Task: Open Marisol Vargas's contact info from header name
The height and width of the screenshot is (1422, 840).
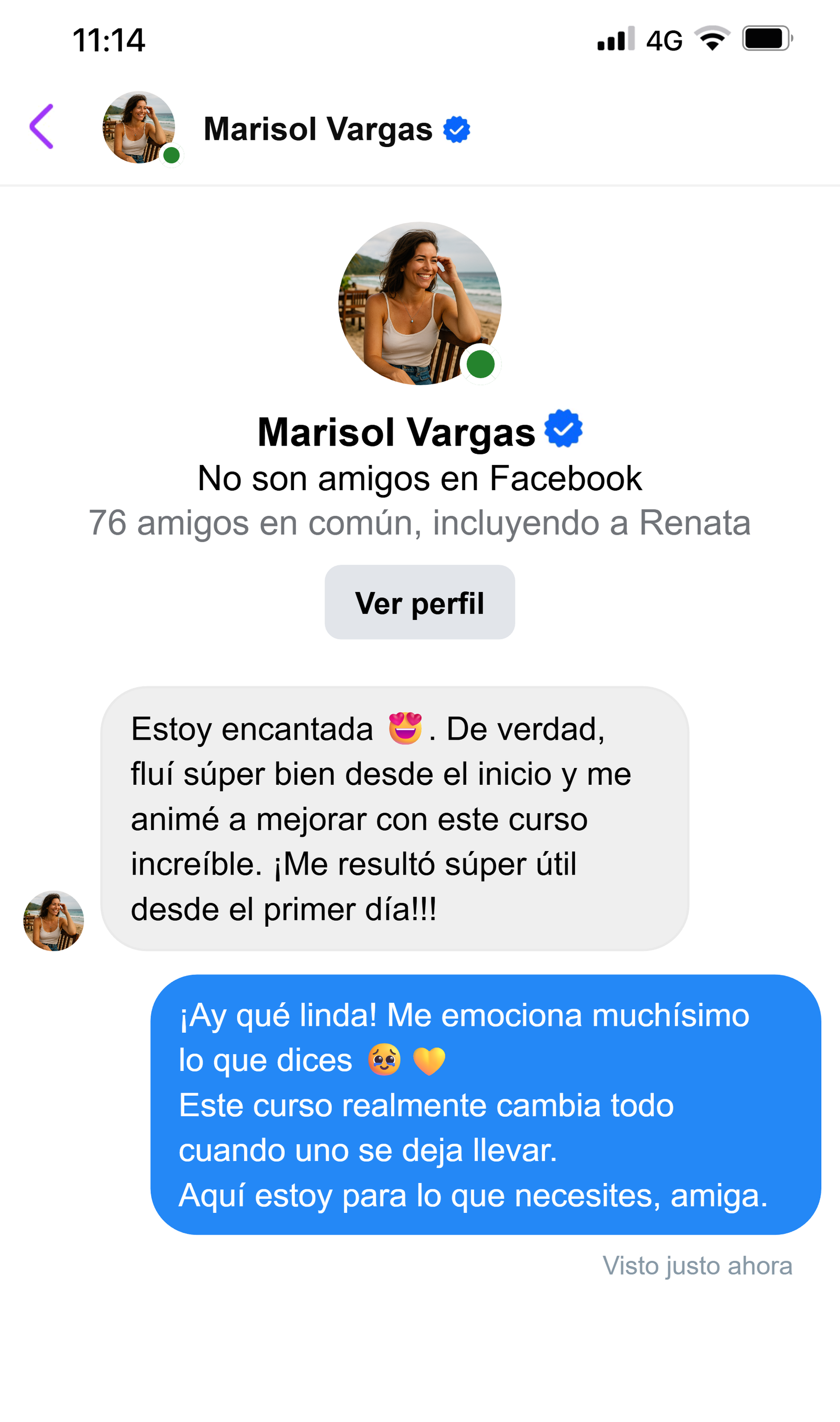Action: tap(318, 129)
